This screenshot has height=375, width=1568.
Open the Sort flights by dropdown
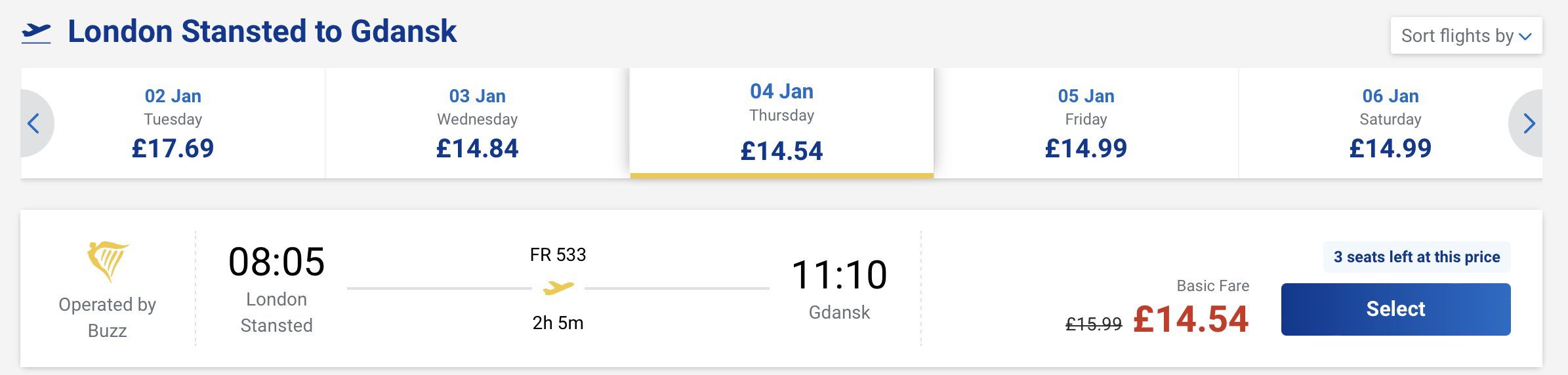1466,35
